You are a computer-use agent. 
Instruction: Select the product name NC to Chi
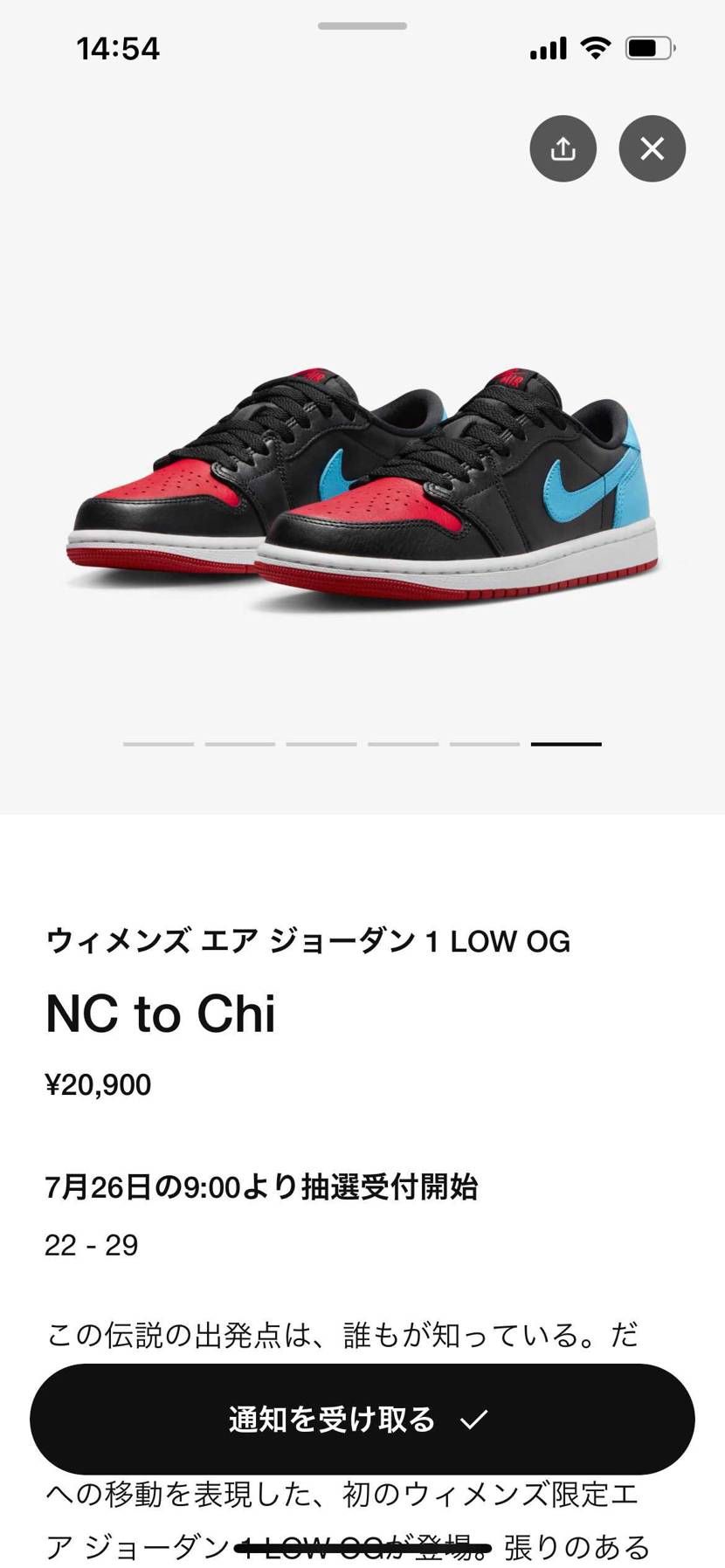pyautogui.click(x=161, y=1014)
